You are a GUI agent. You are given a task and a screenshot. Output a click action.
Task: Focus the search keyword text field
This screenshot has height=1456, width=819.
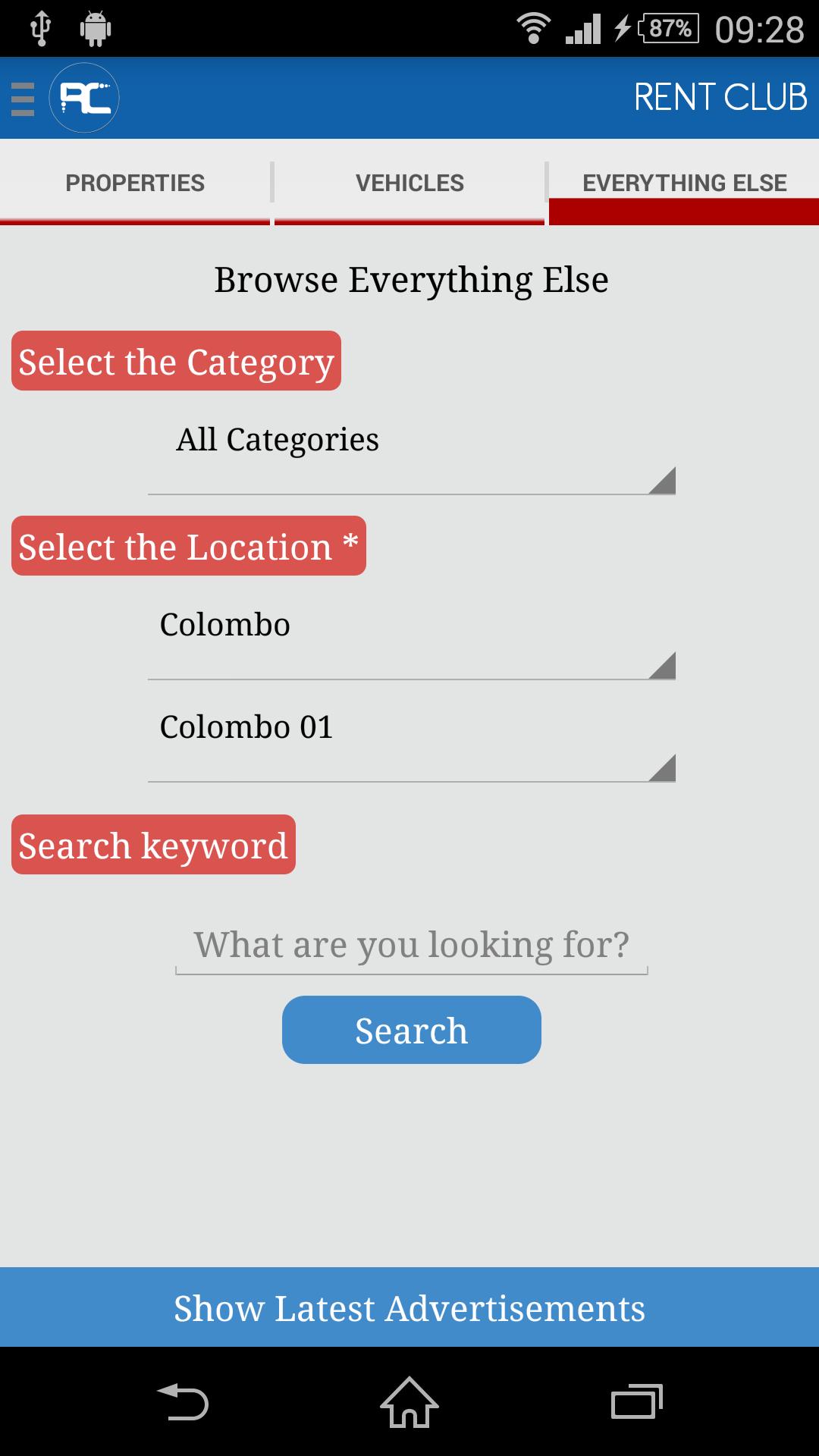[x=411, y=946]
